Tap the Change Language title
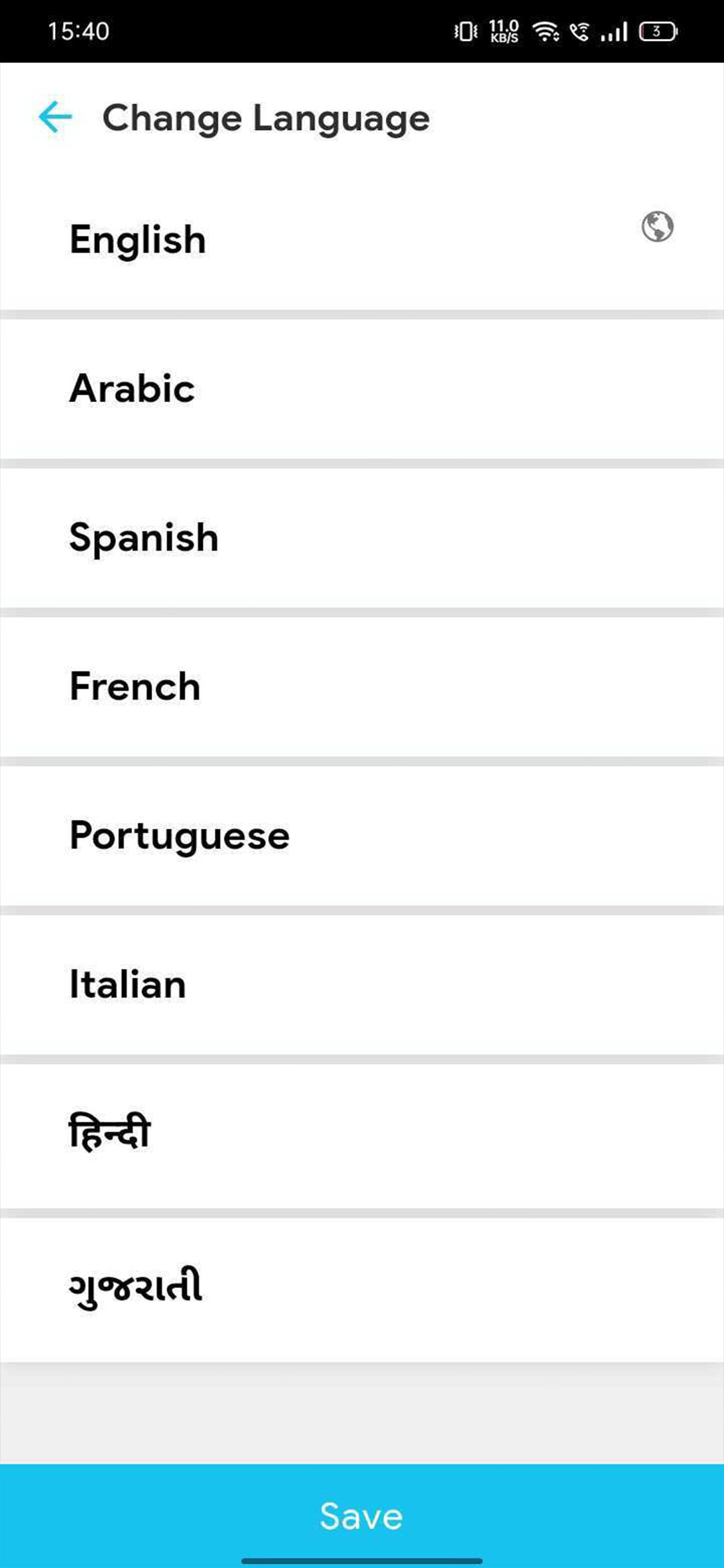Viewport: 724px width, 1568px height. tap(266, 118)
